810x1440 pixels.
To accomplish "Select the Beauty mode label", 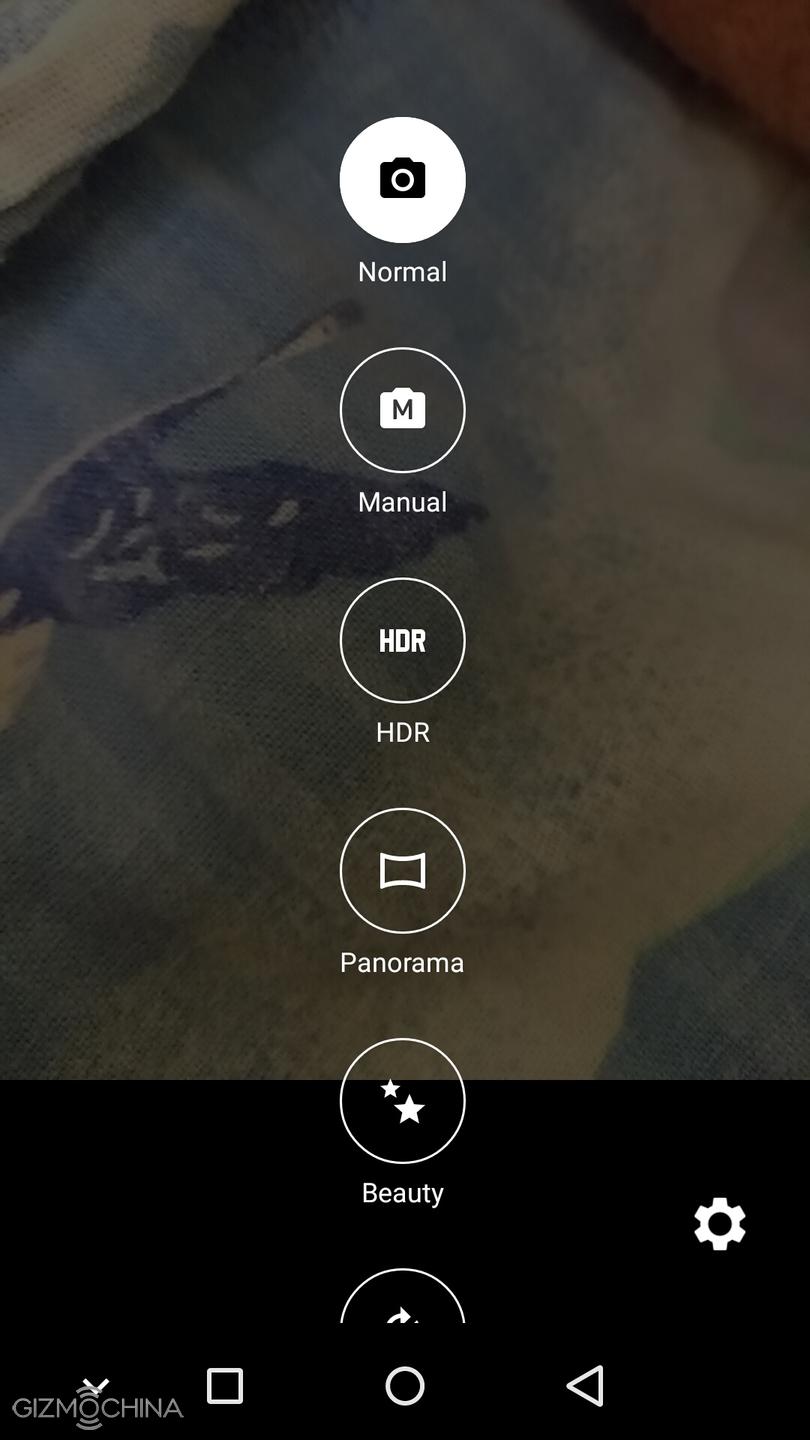I will [402, 1191].
